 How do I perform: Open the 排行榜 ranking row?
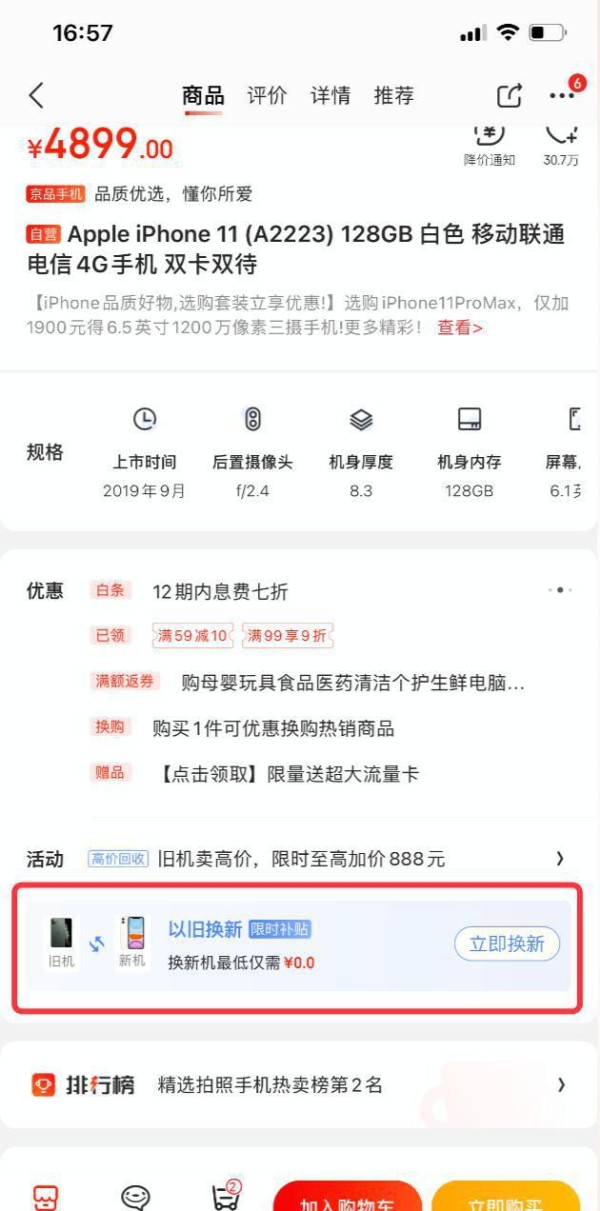[x=300, y=1085]
